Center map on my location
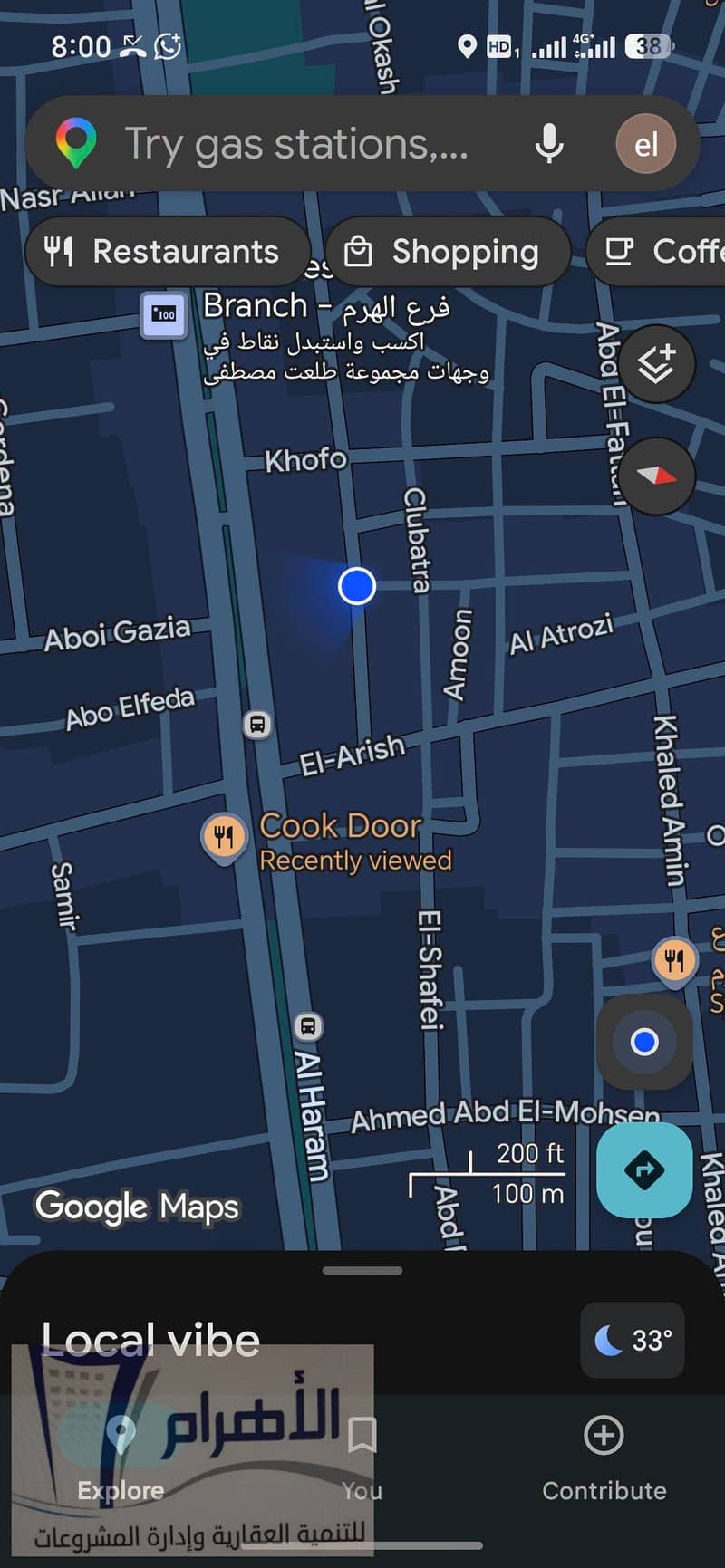Screen dimensions: 725x1568 tap(644, 1042)
